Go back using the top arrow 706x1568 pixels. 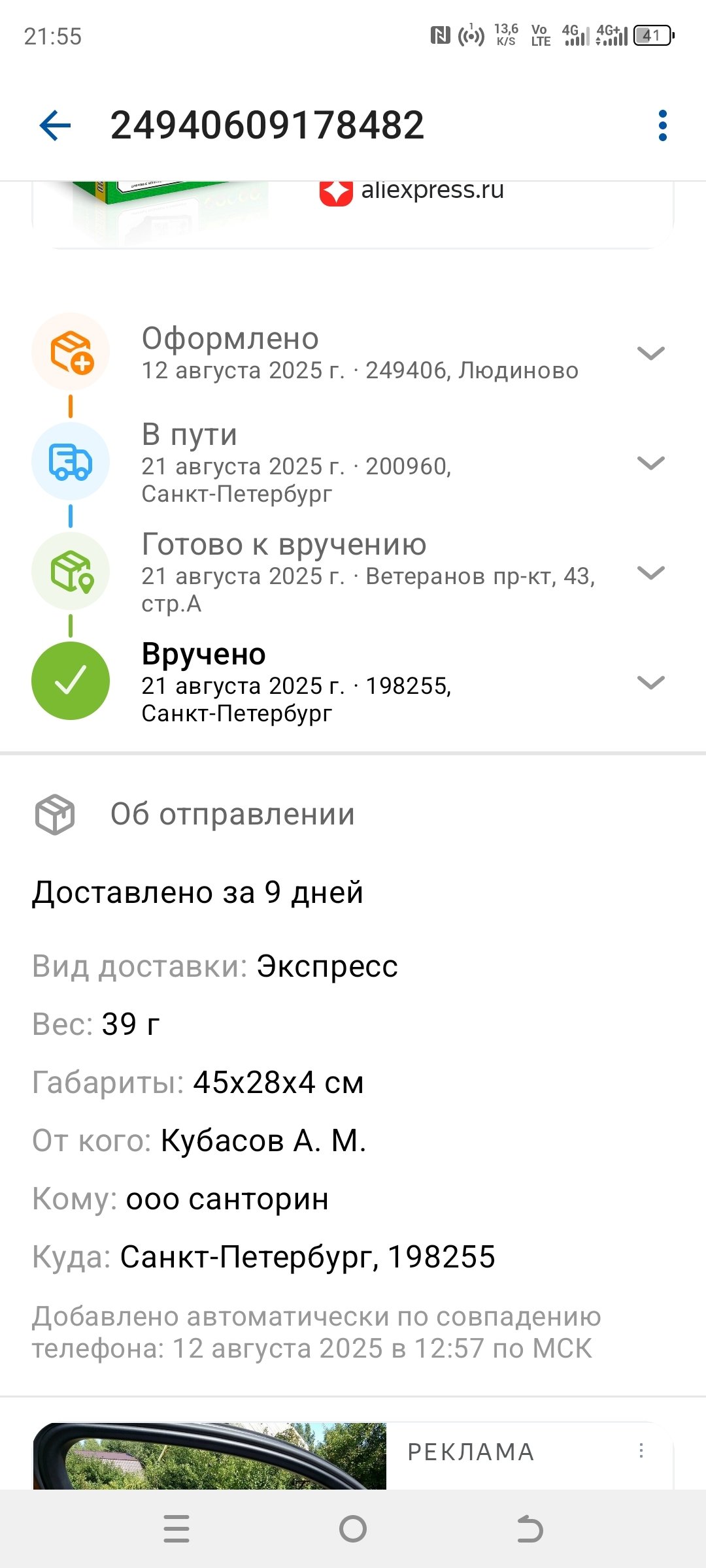click(55, 125)
